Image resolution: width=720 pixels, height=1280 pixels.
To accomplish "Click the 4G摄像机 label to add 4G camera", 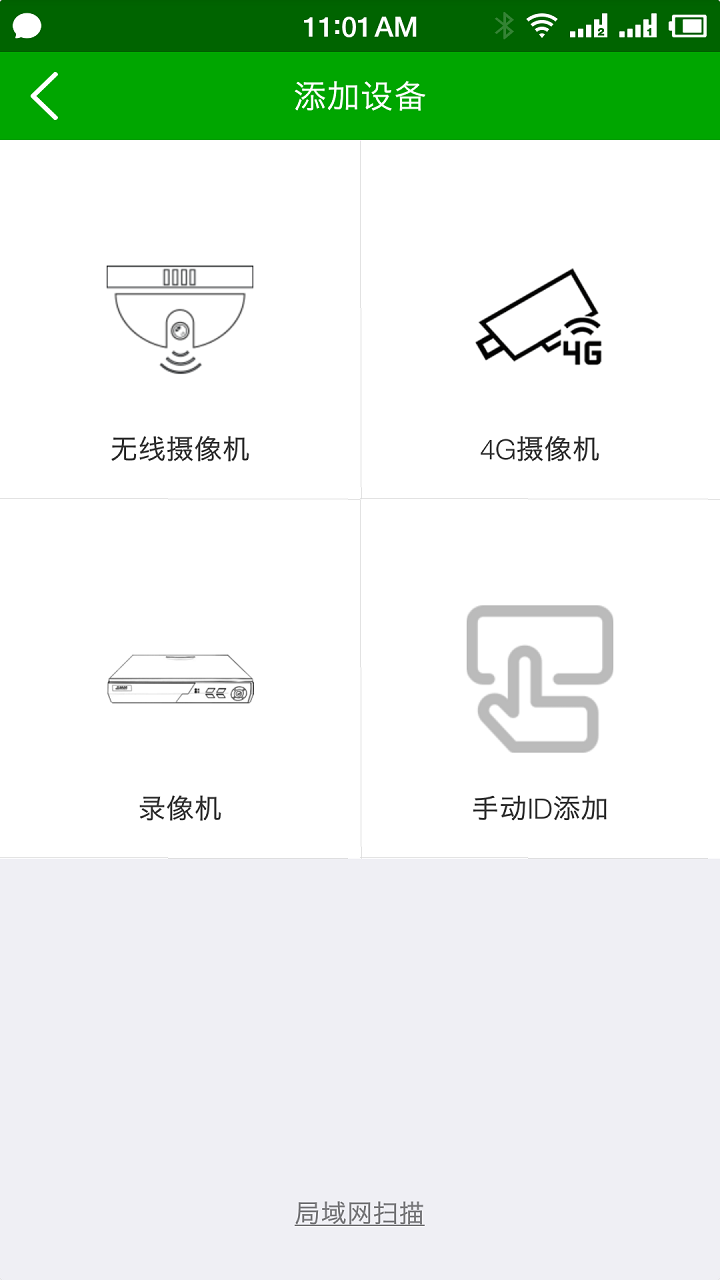I will [x=540, y=449].
